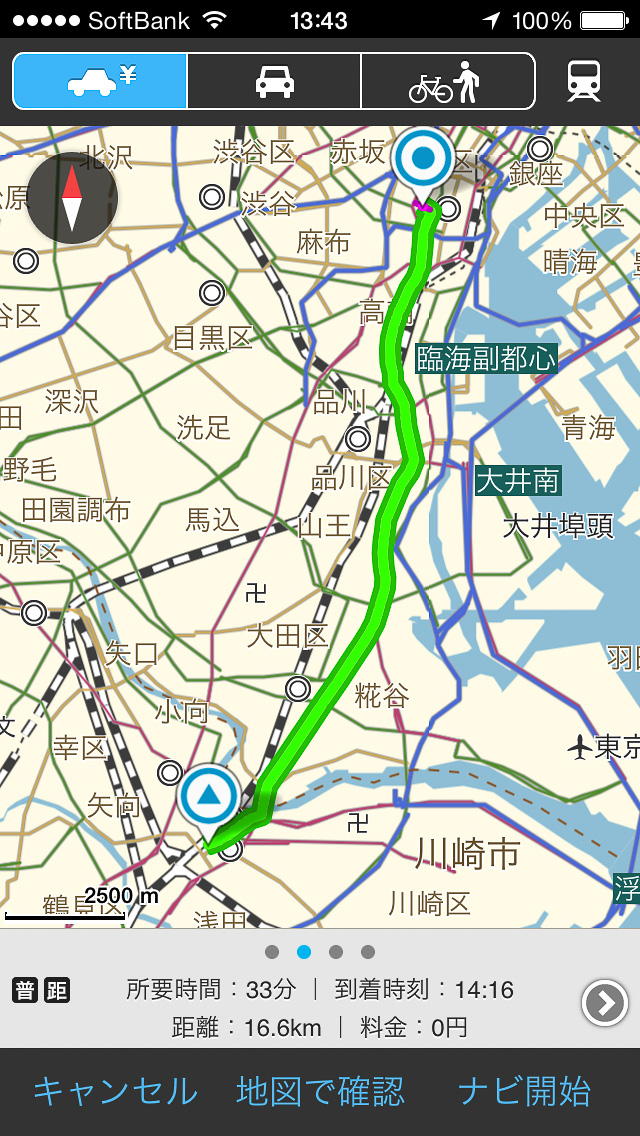Tap キャンセル to cancel the route
This screenshot has height=1136, width=640.
pyautogui.click(x=115, y=1091)
